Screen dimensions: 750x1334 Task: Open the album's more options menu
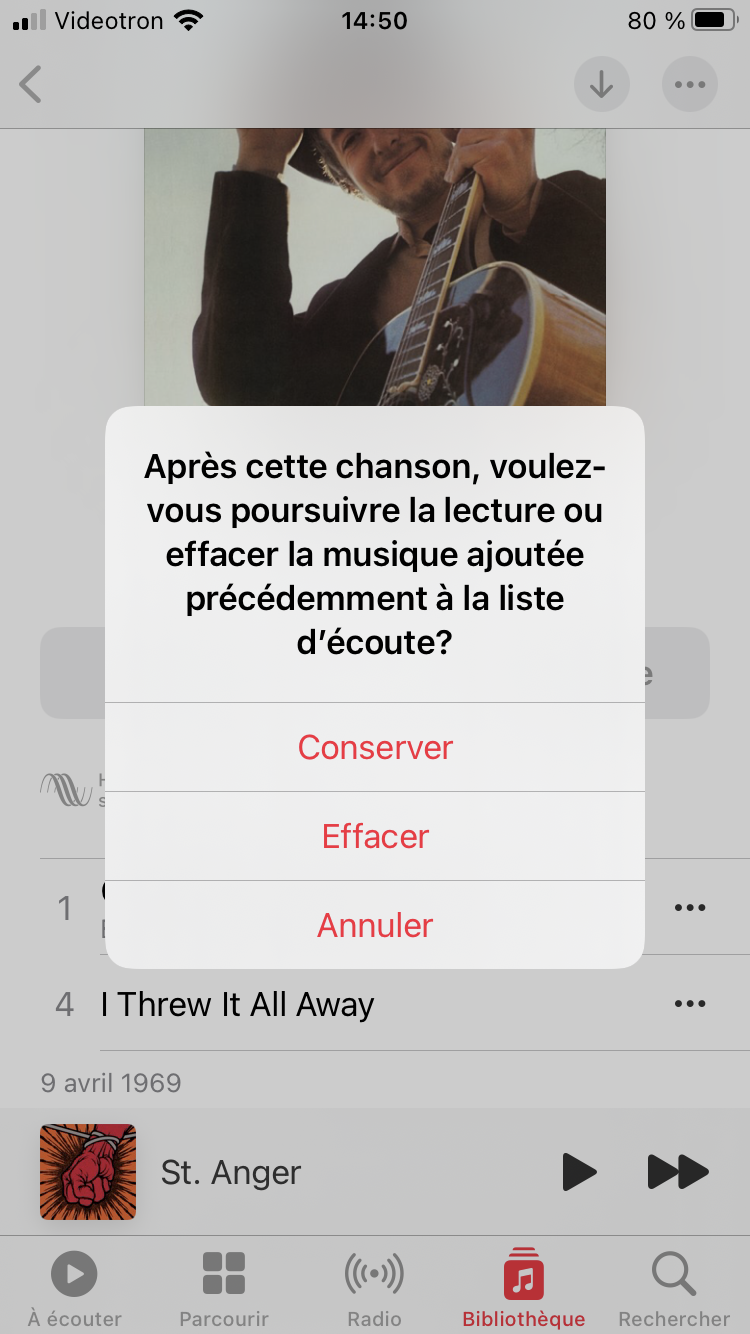click(690, 85)
